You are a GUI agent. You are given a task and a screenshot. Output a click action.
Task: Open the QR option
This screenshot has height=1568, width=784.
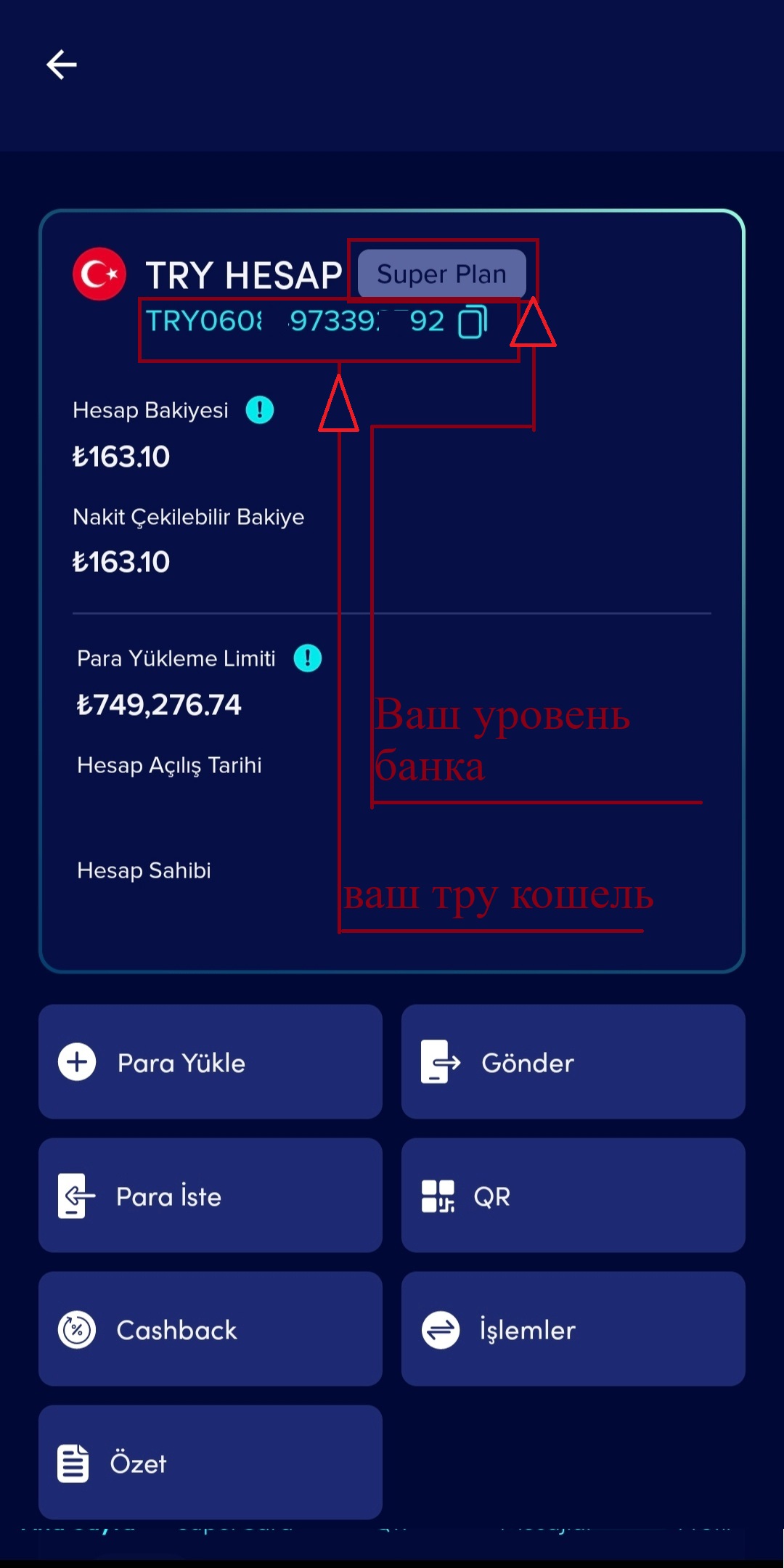[x=573, y=1196]
